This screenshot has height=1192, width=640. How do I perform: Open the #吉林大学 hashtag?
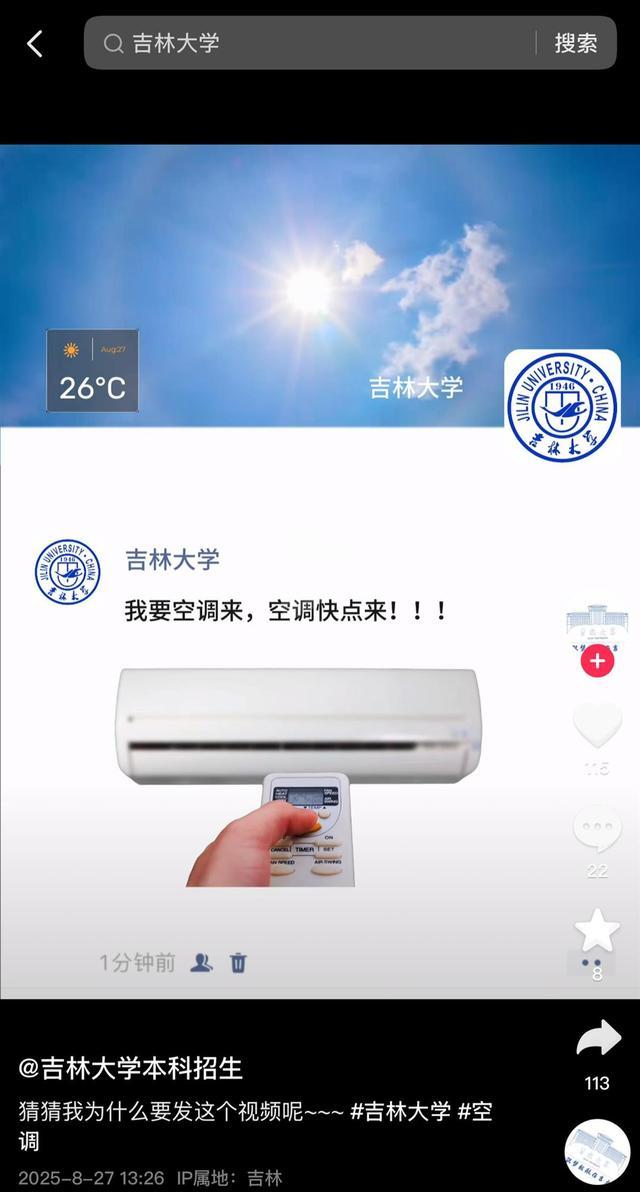point(400,1111)
